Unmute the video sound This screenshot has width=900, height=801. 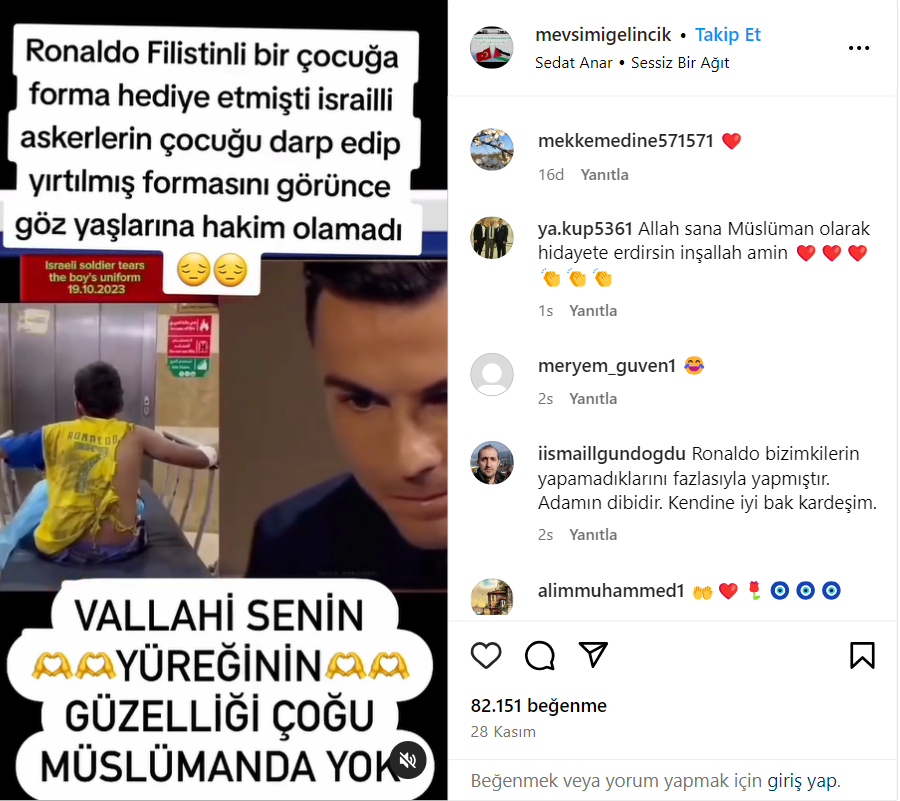pyautogui.click(x=407, y=761)
